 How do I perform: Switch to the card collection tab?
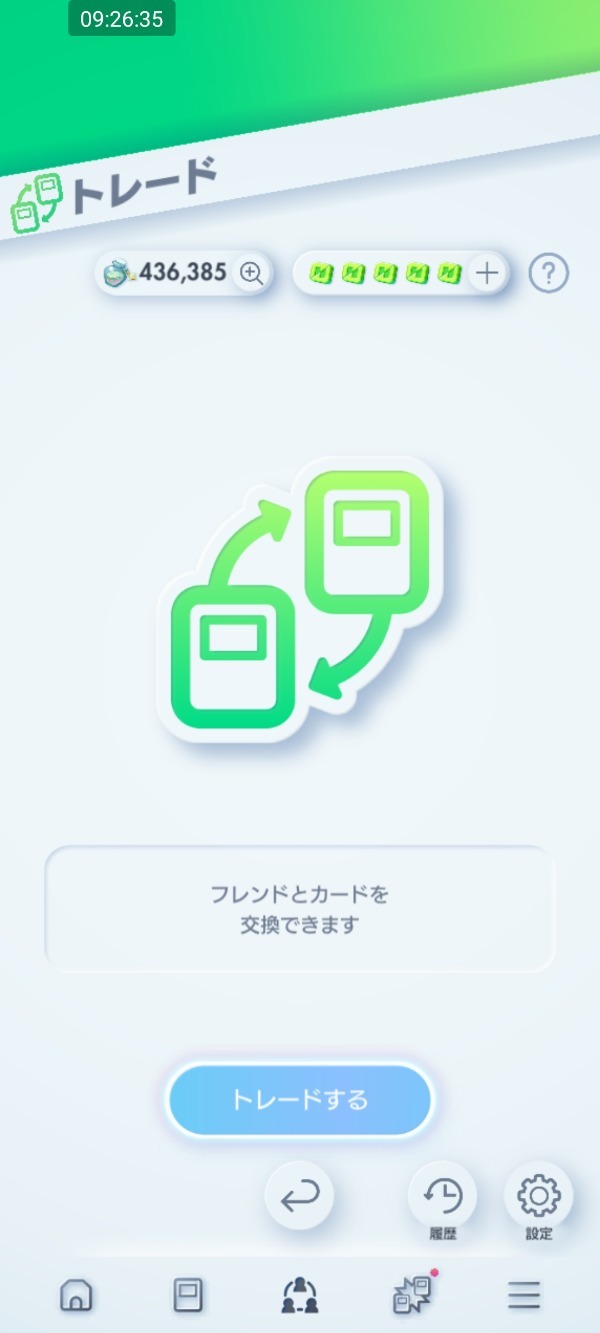[x=187, y=1295]
